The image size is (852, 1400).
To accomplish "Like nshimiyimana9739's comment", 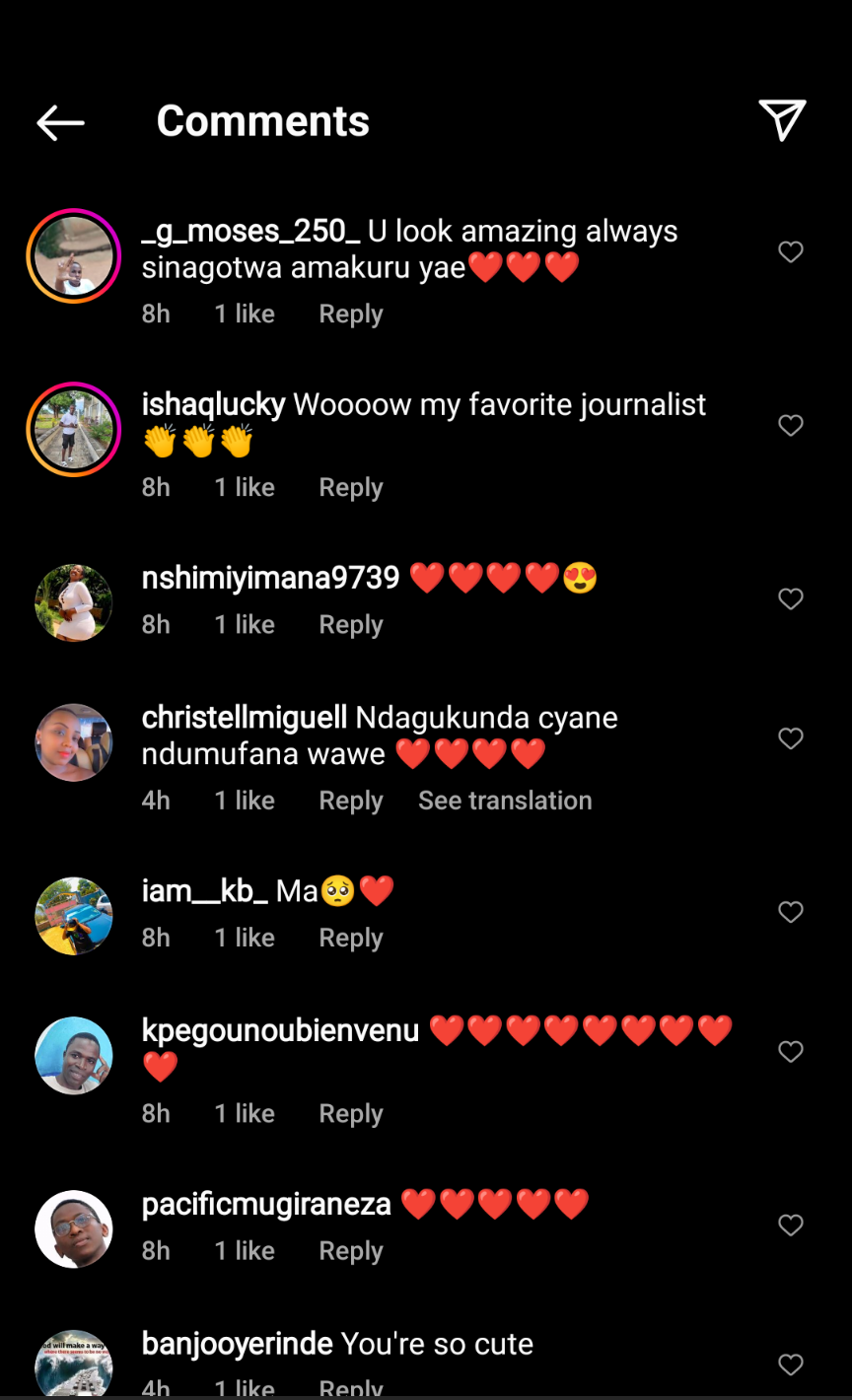I will coord(790,599).
